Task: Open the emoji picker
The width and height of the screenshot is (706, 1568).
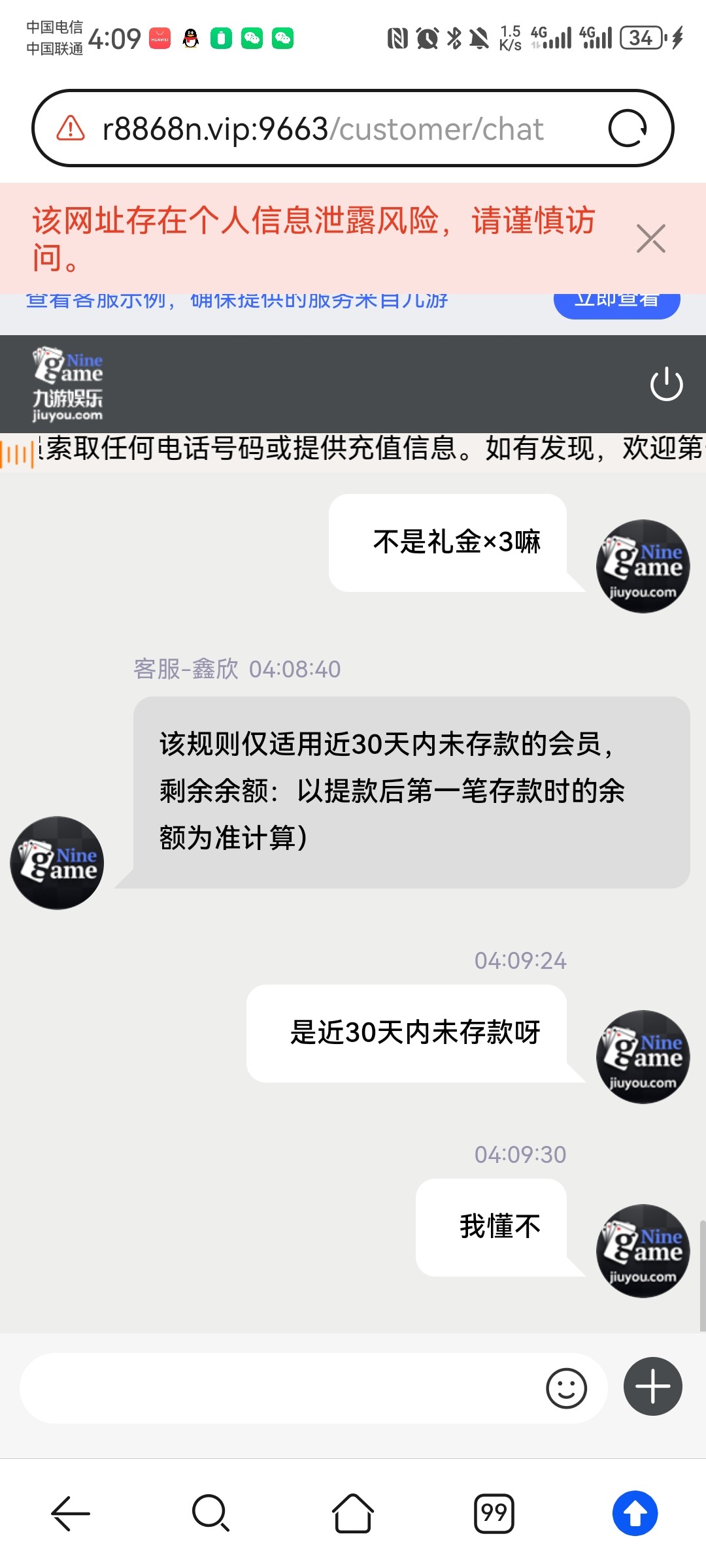Action: pos(566,1388)
